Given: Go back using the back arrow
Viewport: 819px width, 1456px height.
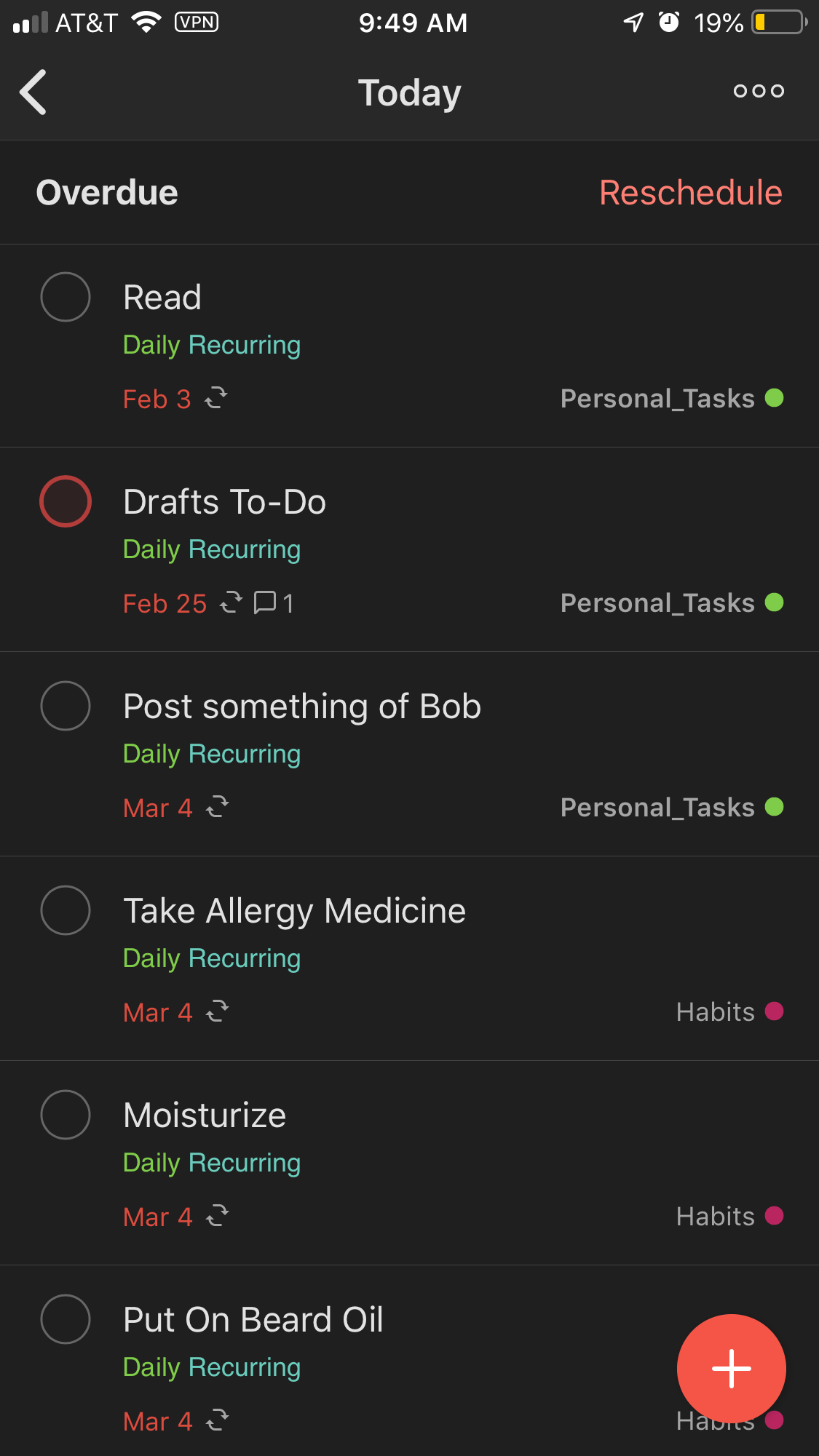Looking at the screenshot, I should point(33,92).
